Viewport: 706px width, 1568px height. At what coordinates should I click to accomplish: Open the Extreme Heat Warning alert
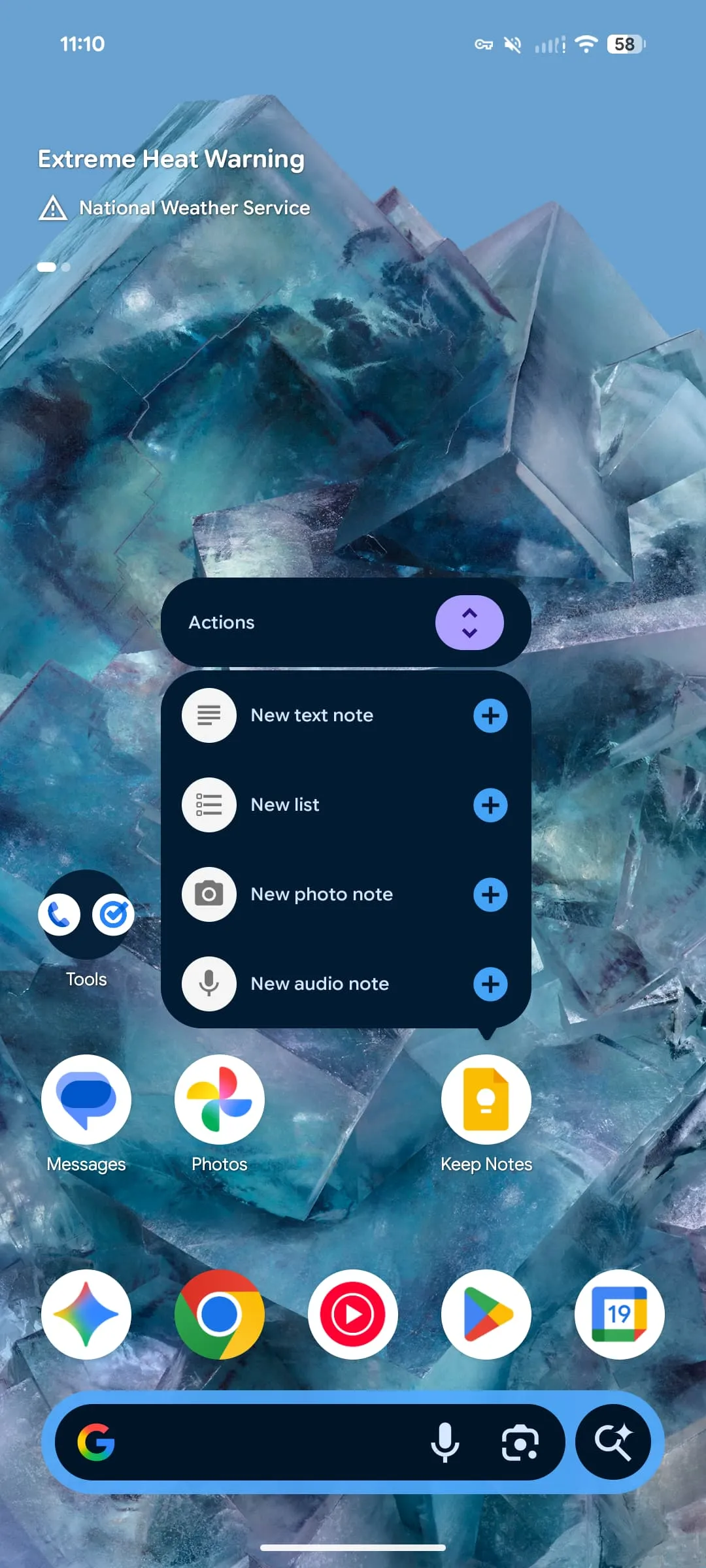tap(171, 159)
